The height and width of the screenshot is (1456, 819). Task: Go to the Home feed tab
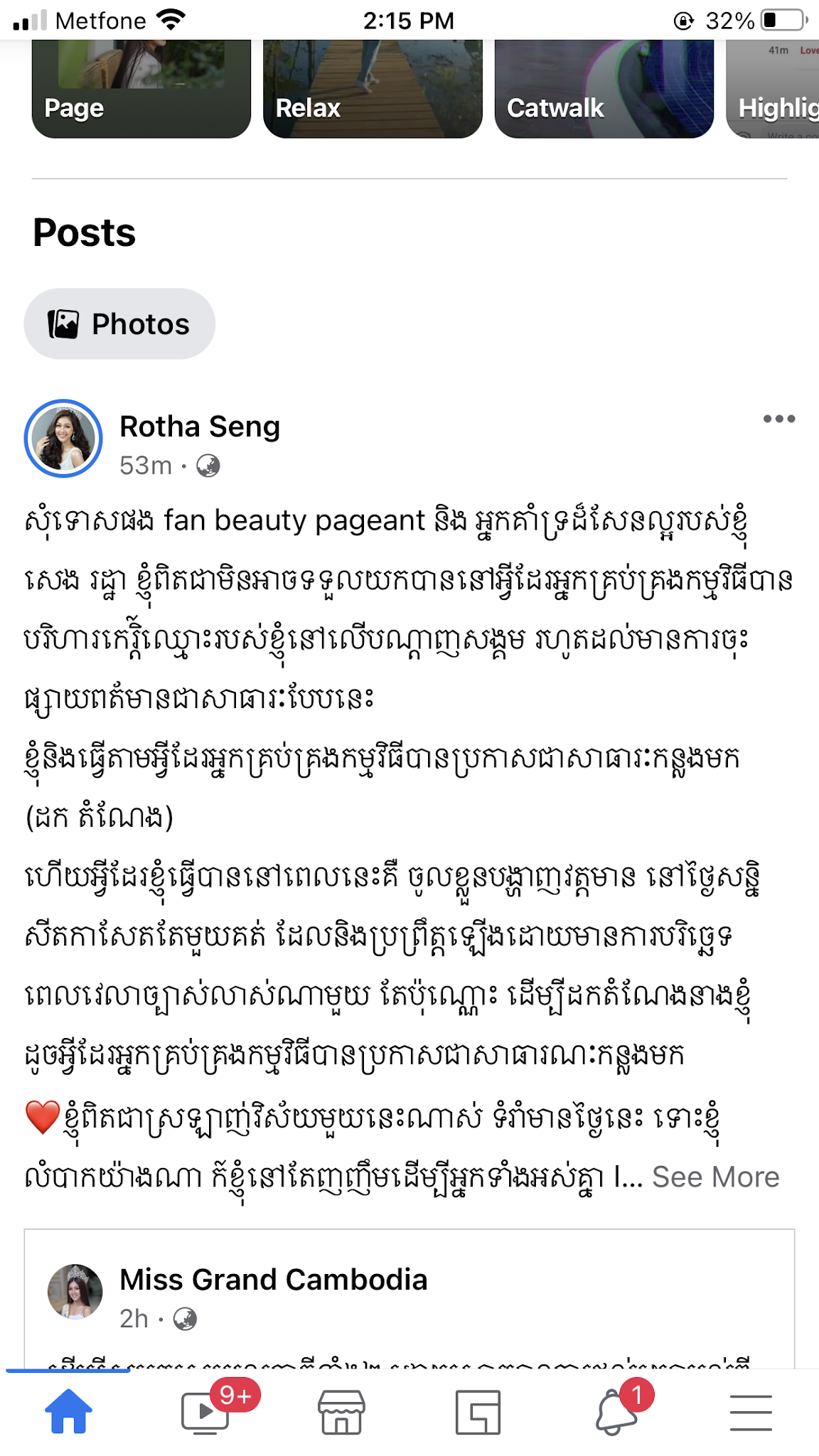coord(69,1411)
